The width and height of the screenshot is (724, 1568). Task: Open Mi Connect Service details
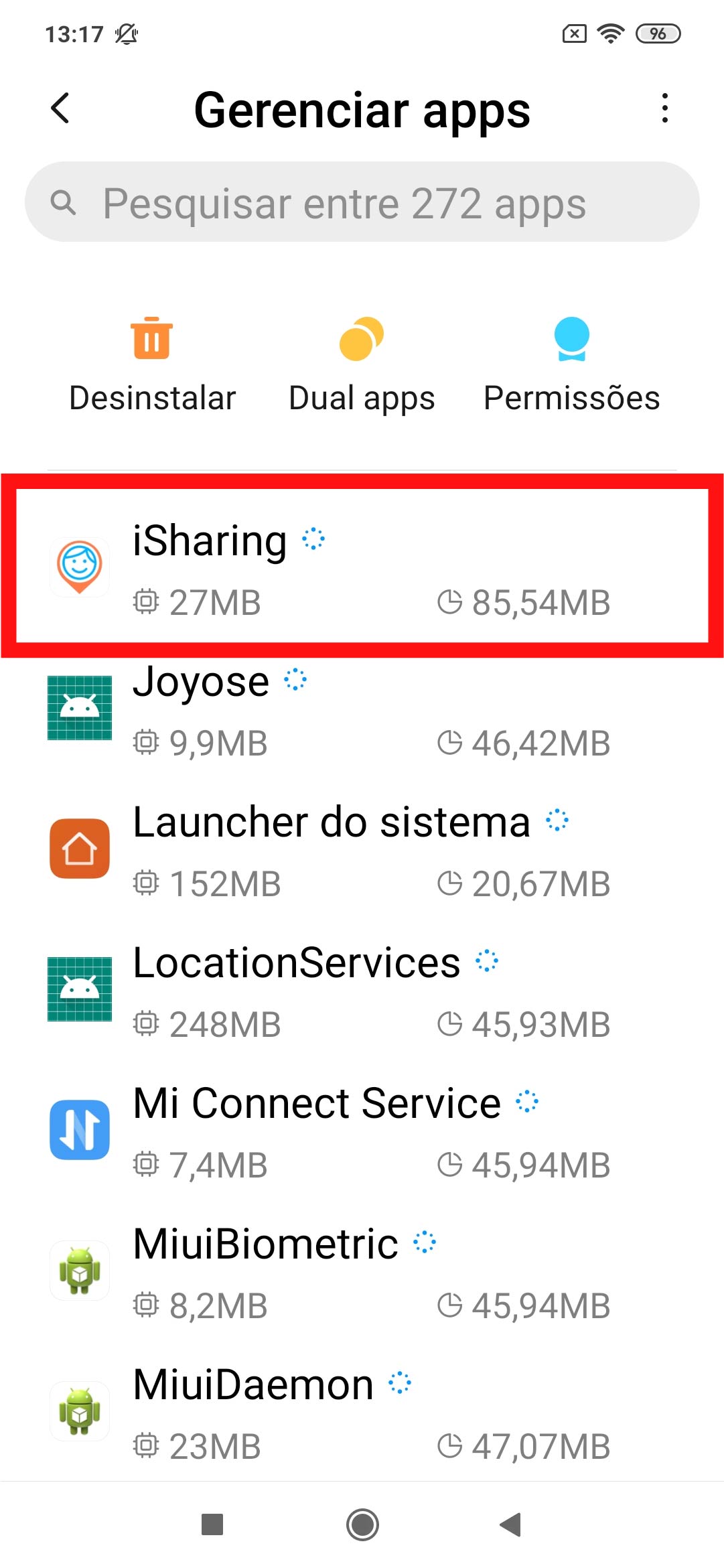click(362, 1132)
